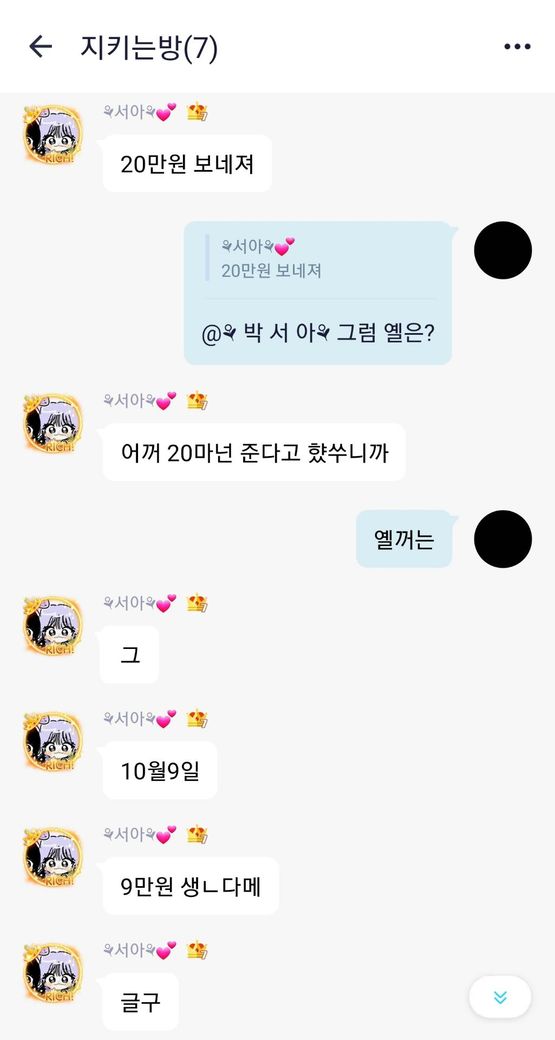
Task: Jump to the latest messages
Action: pyautogui.click(x=501, y=997)
